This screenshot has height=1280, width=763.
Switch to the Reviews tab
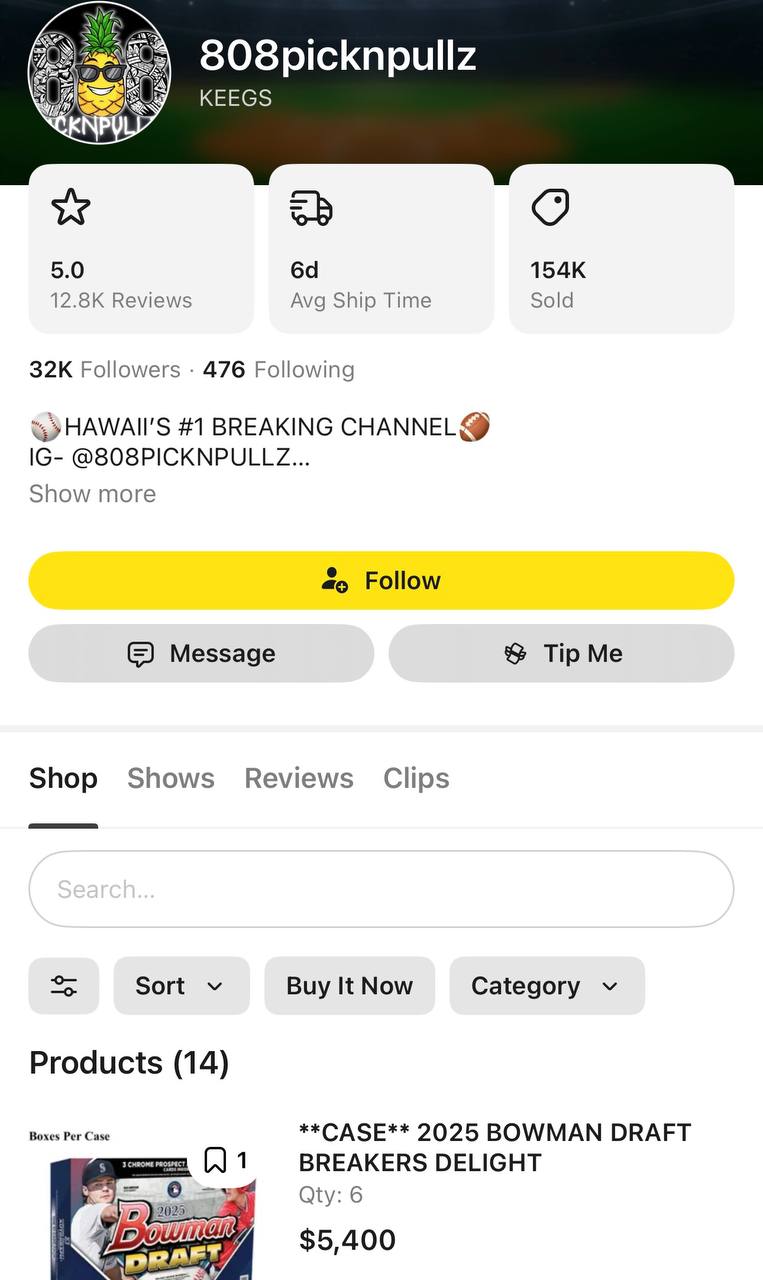pos(298,778)
